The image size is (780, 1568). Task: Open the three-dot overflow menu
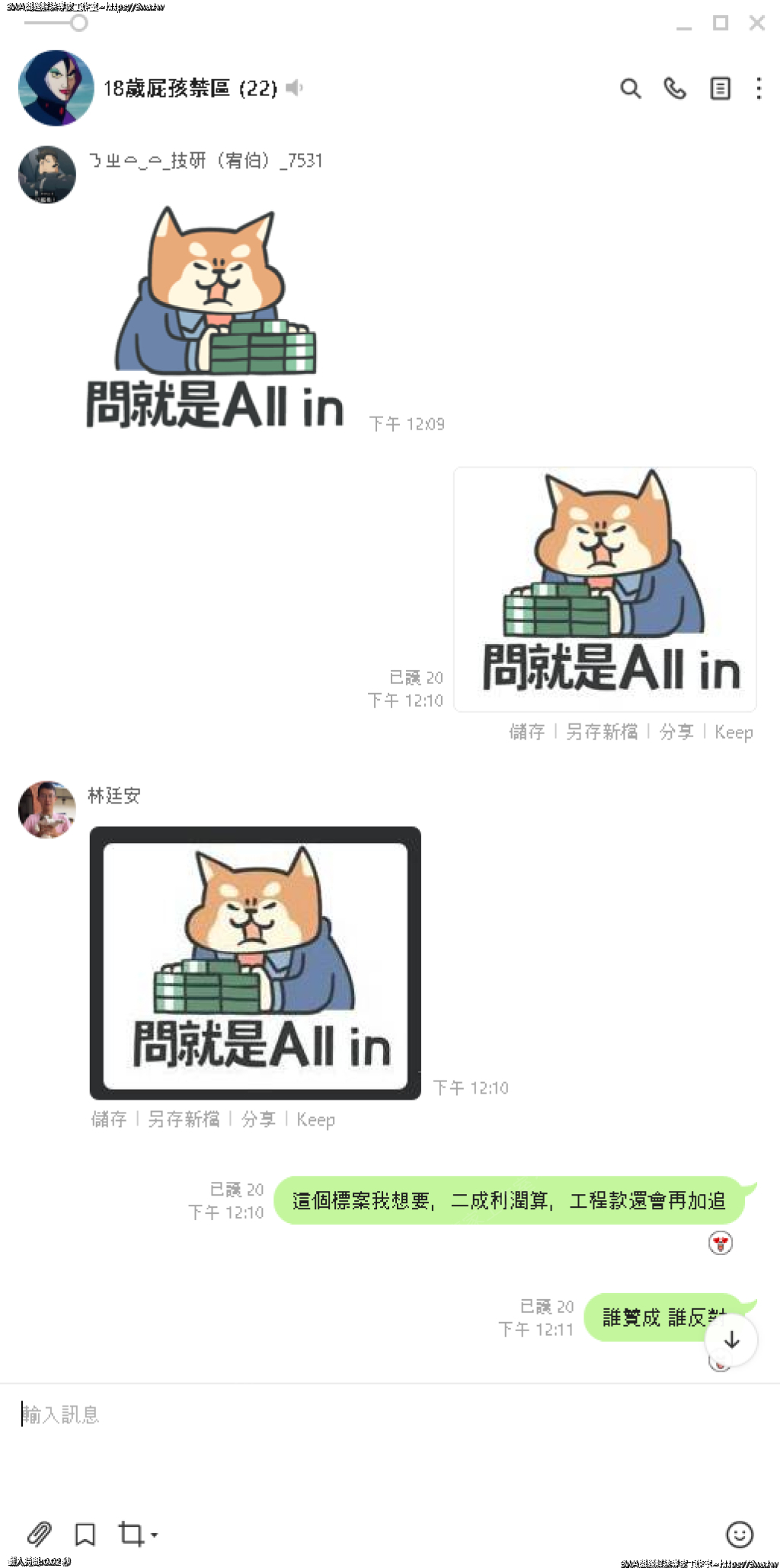coord(759,88)
